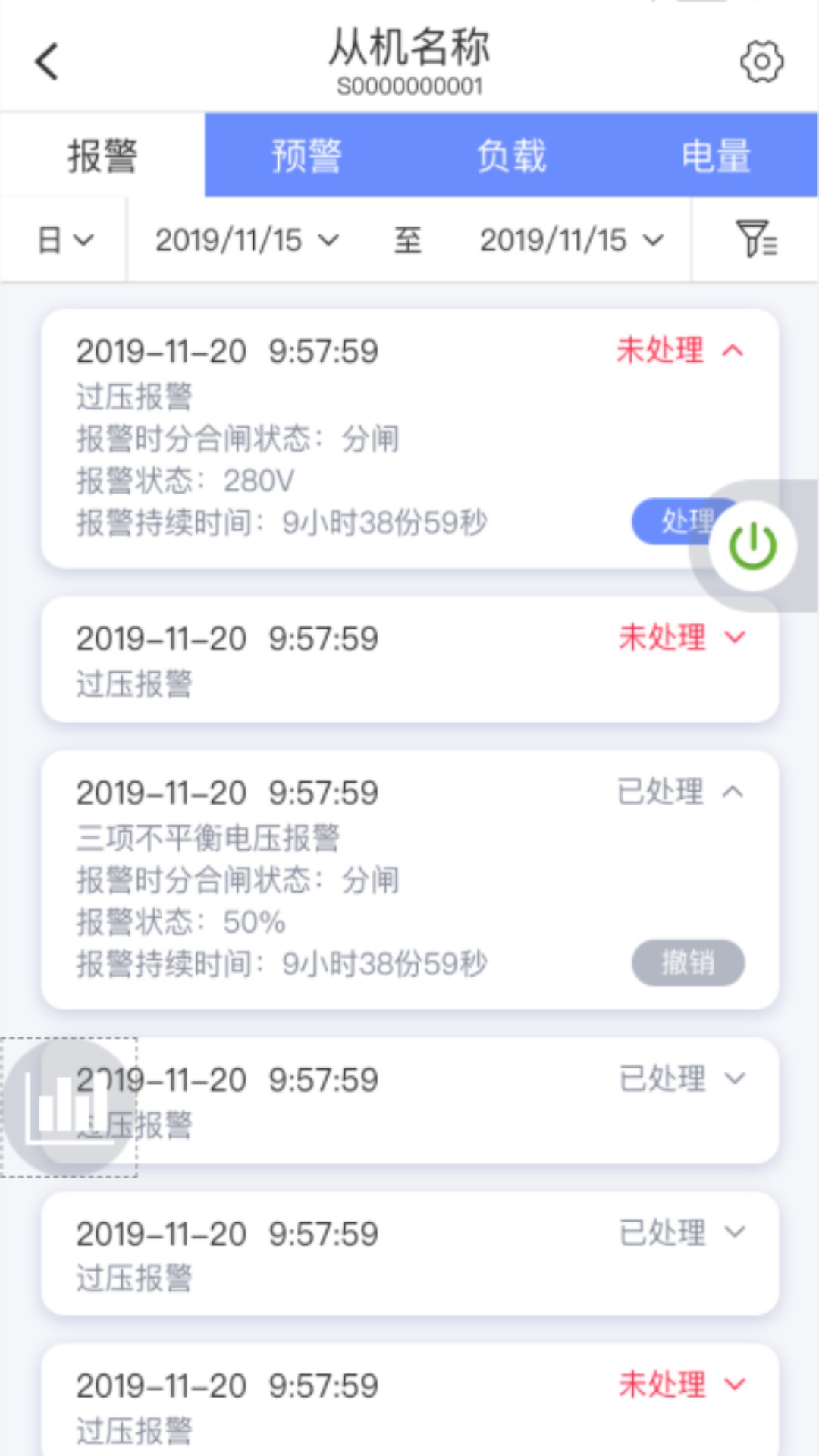Viewport: 819px width, 1456px height.
Task: Go back using the top-left arrow
Action: 47,61
